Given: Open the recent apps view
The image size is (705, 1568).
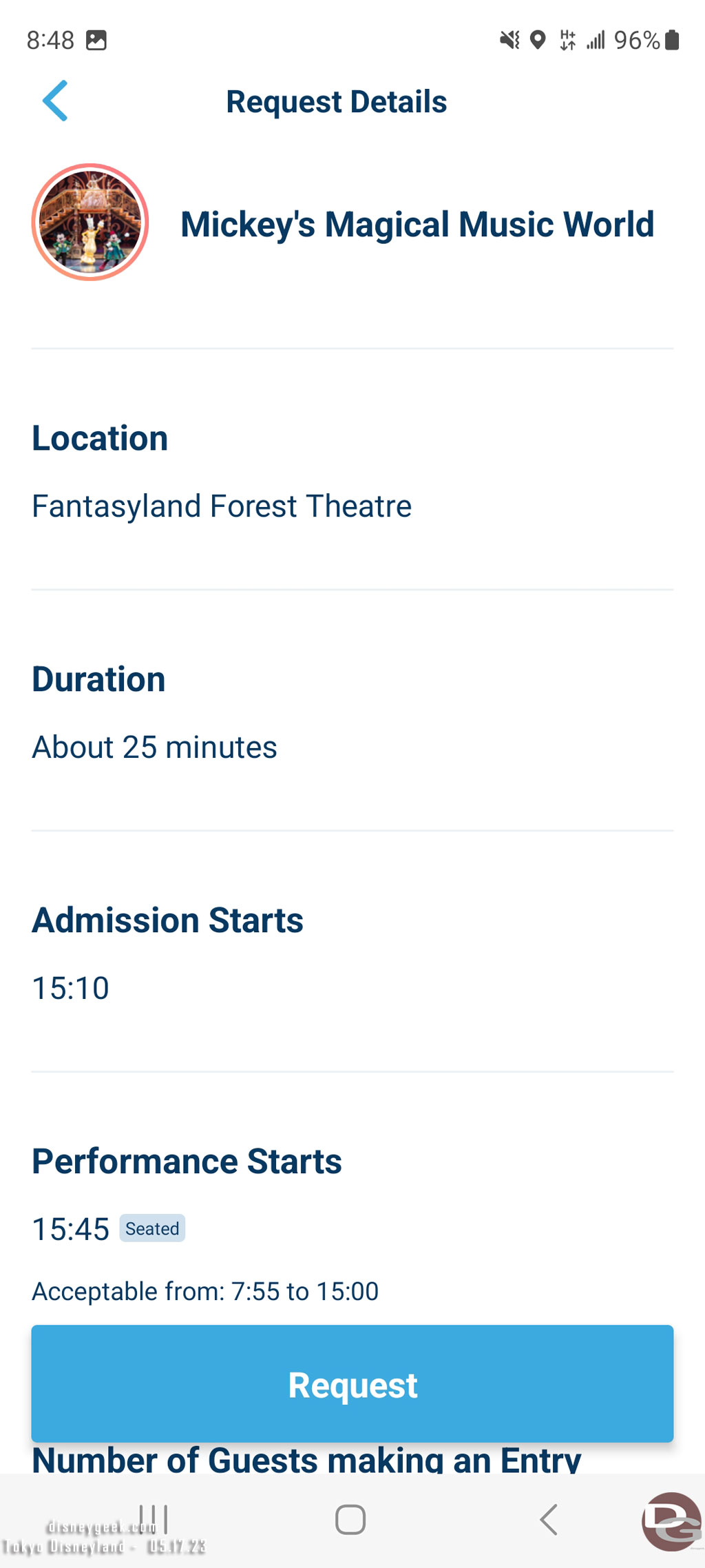Looking at the screenshot, I should [x=153, y=1519].
